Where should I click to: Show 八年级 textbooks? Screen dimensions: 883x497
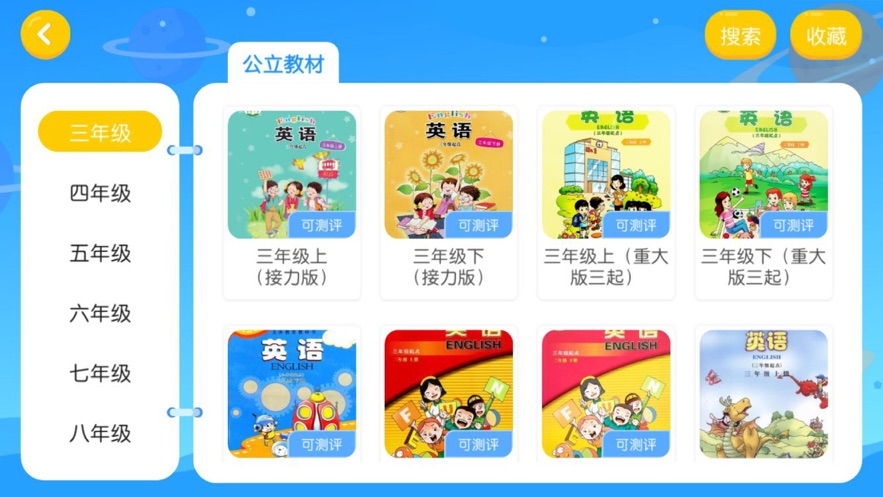tap(100, 433)
